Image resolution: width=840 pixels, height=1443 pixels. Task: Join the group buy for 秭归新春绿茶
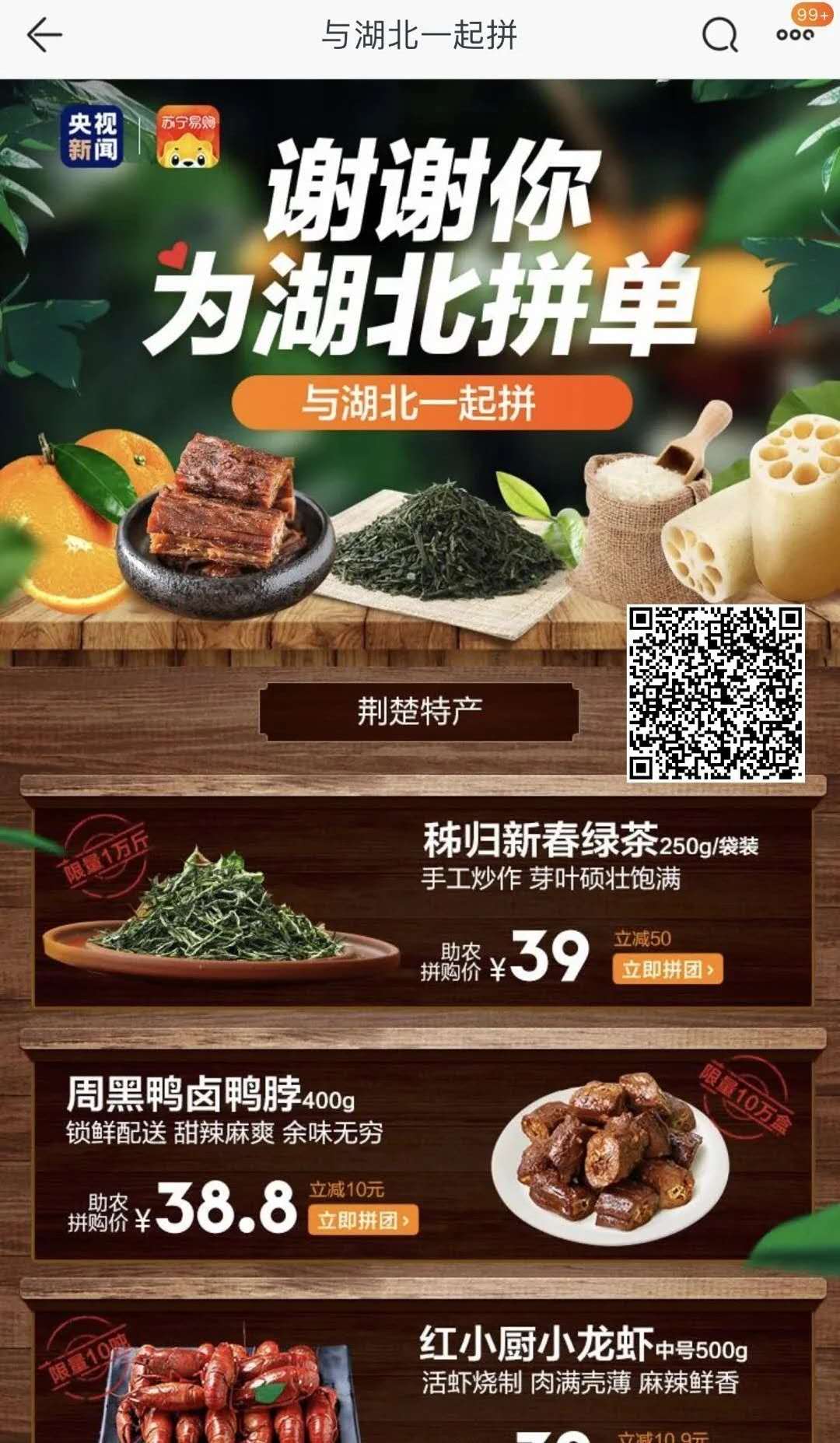tap(667, 969)
